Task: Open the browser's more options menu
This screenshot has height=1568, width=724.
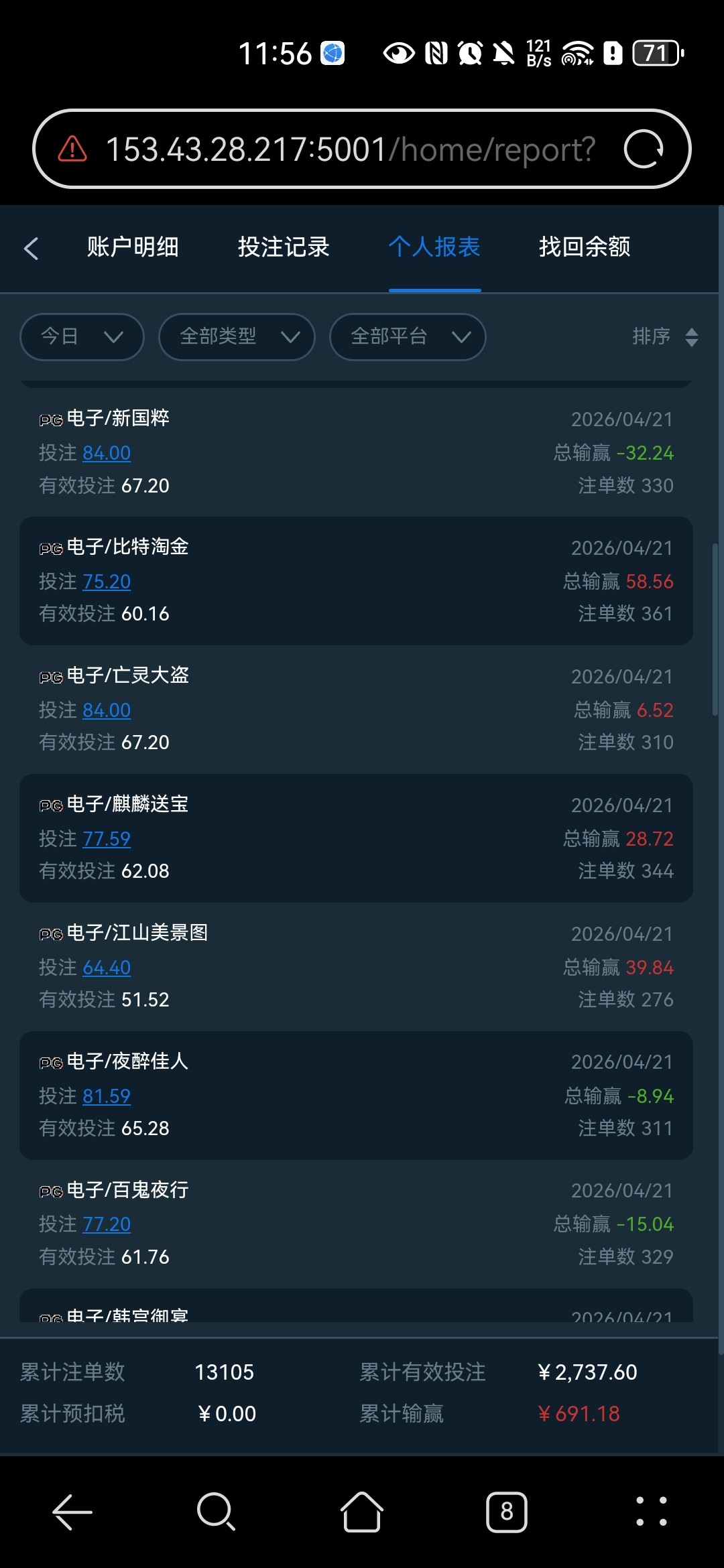Action: coord(652,1512)
